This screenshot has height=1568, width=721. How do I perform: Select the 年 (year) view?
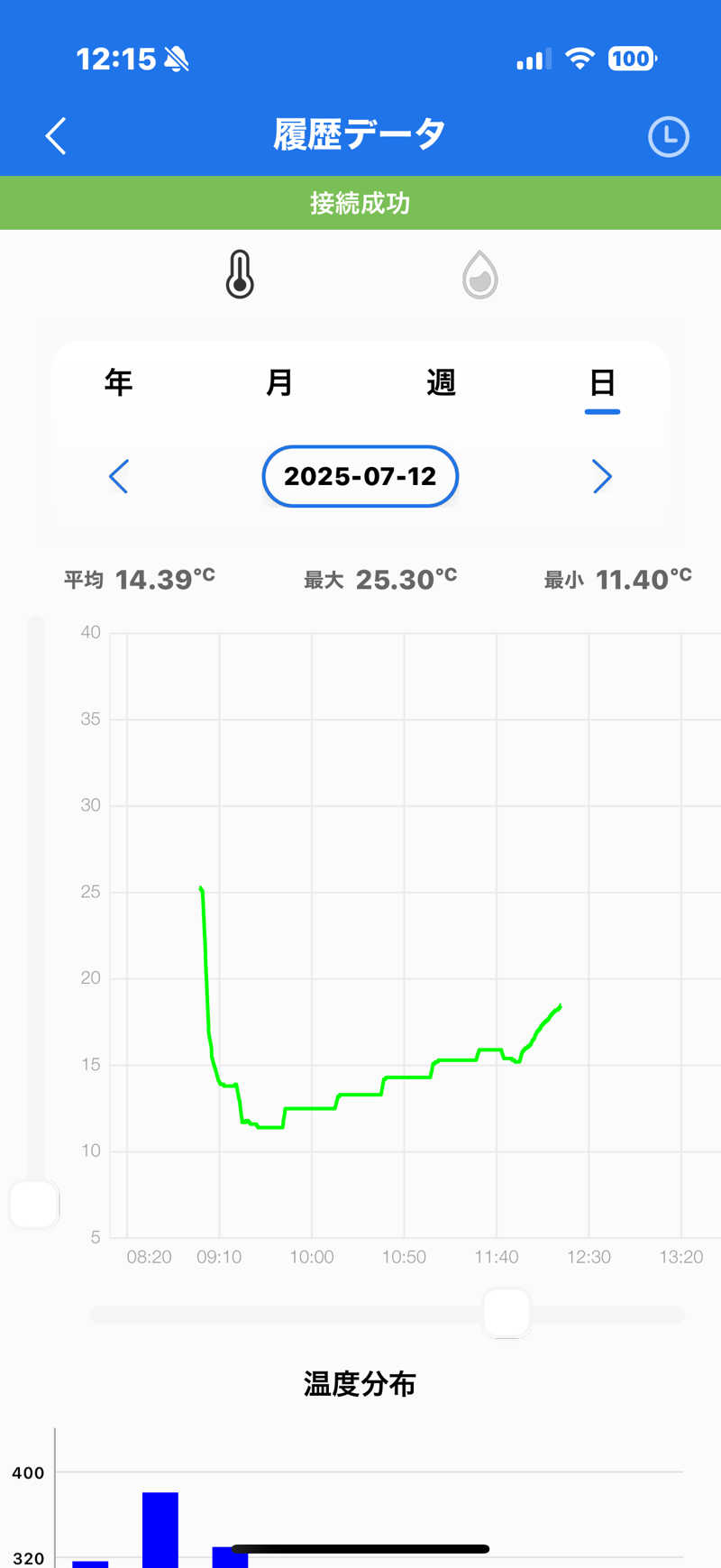coord(118,382)
